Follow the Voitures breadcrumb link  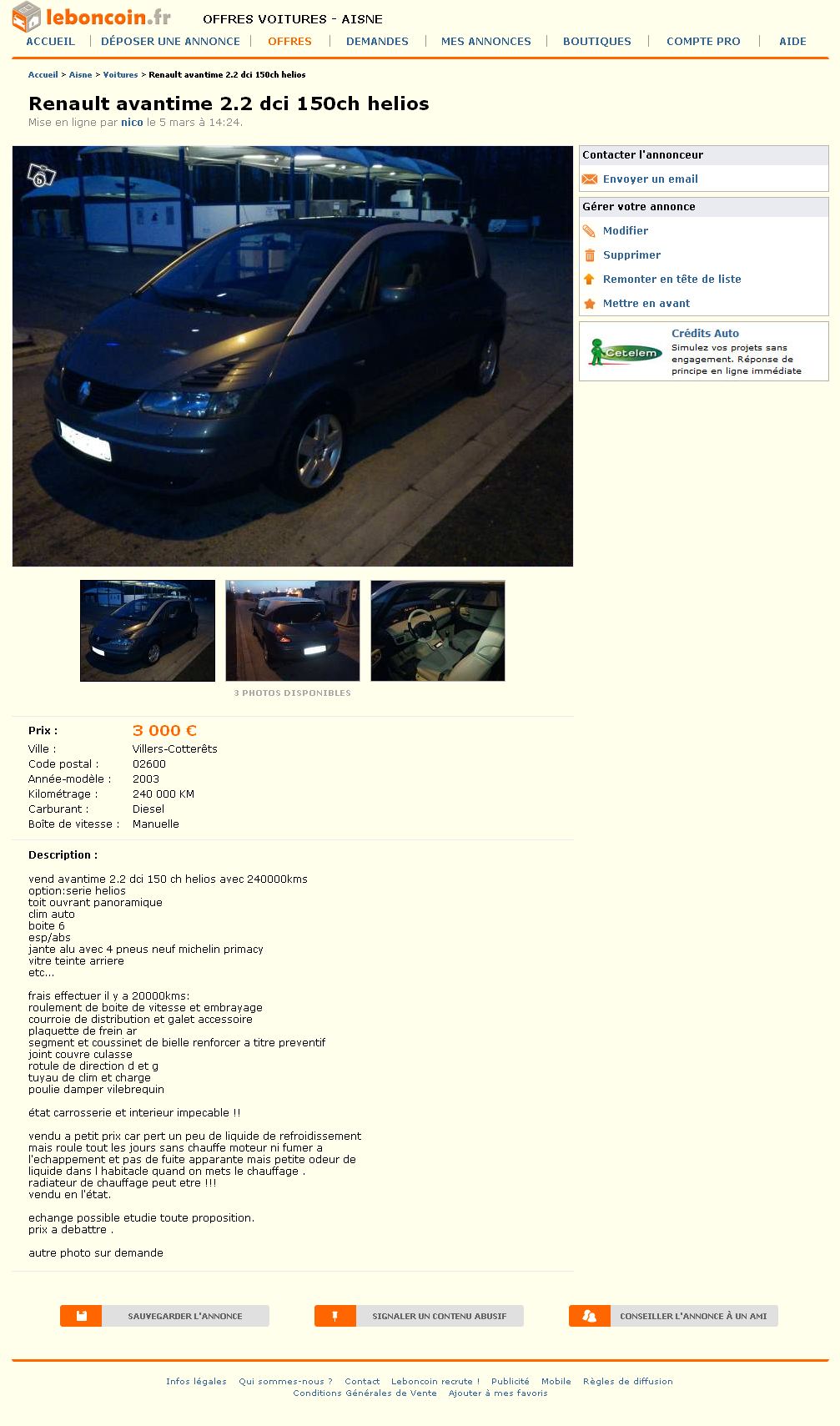120,75
